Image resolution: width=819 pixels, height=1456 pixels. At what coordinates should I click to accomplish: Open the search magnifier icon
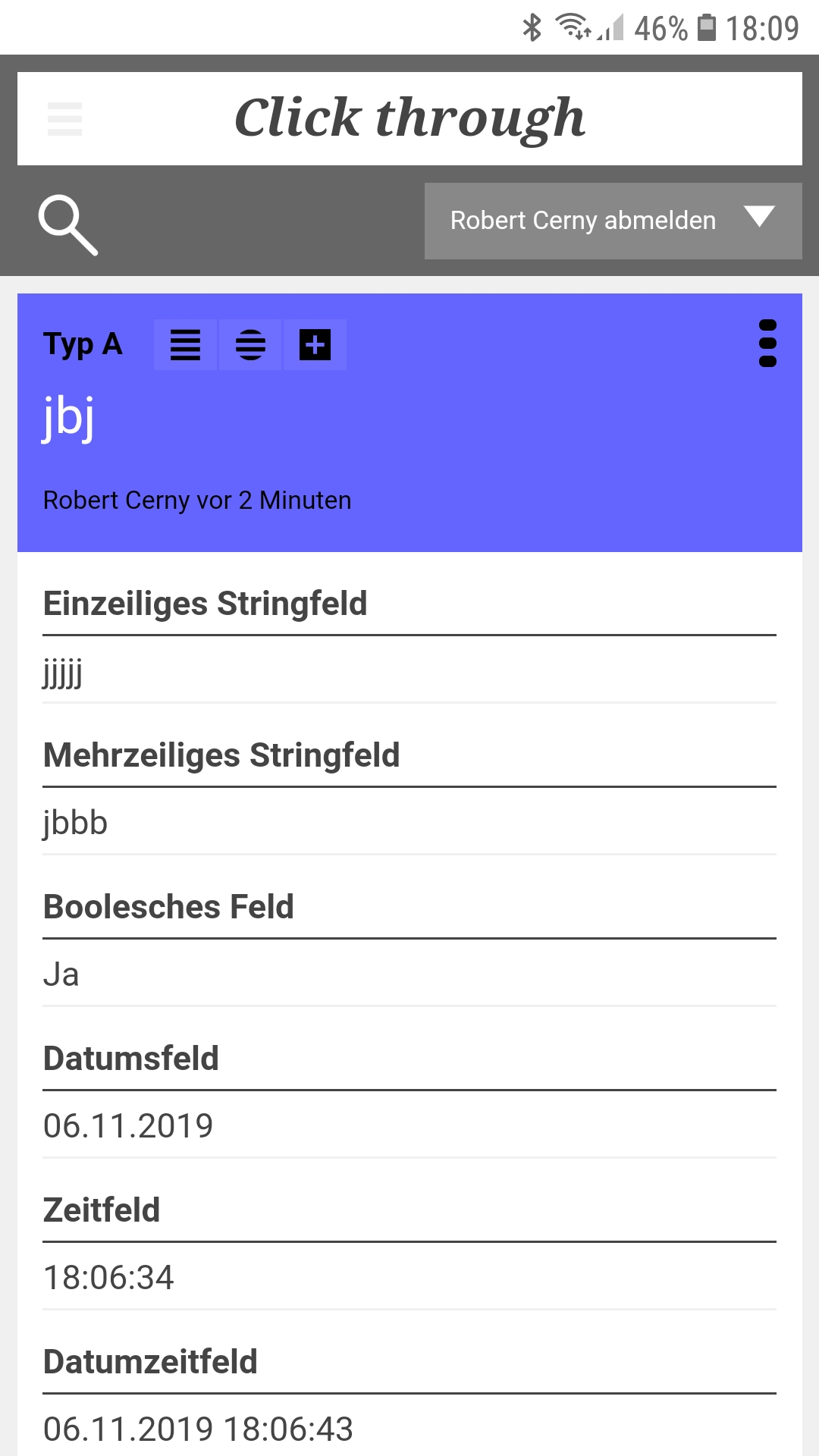click(x=67, y=224)
